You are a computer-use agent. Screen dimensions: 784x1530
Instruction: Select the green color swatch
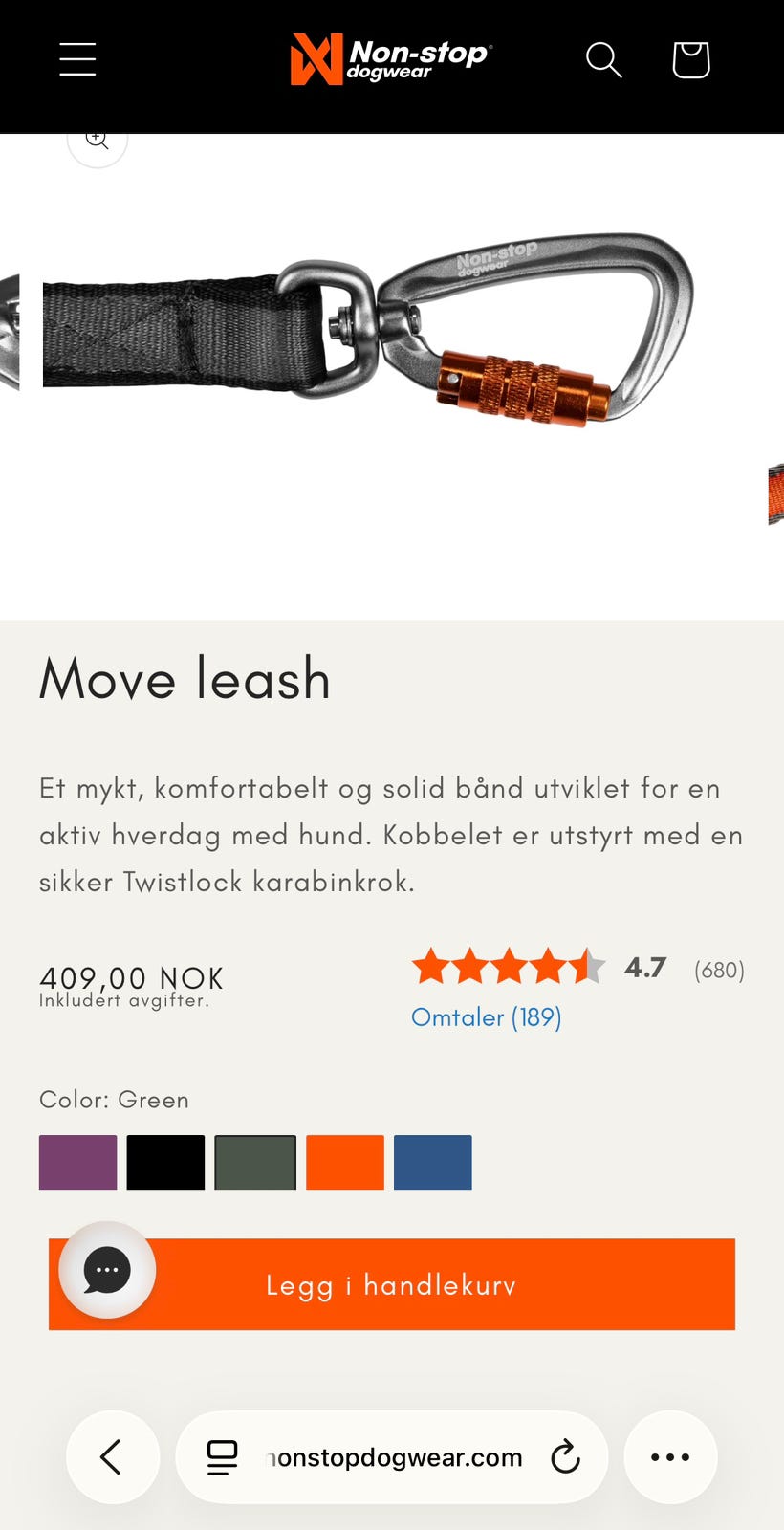[255, 1162]
